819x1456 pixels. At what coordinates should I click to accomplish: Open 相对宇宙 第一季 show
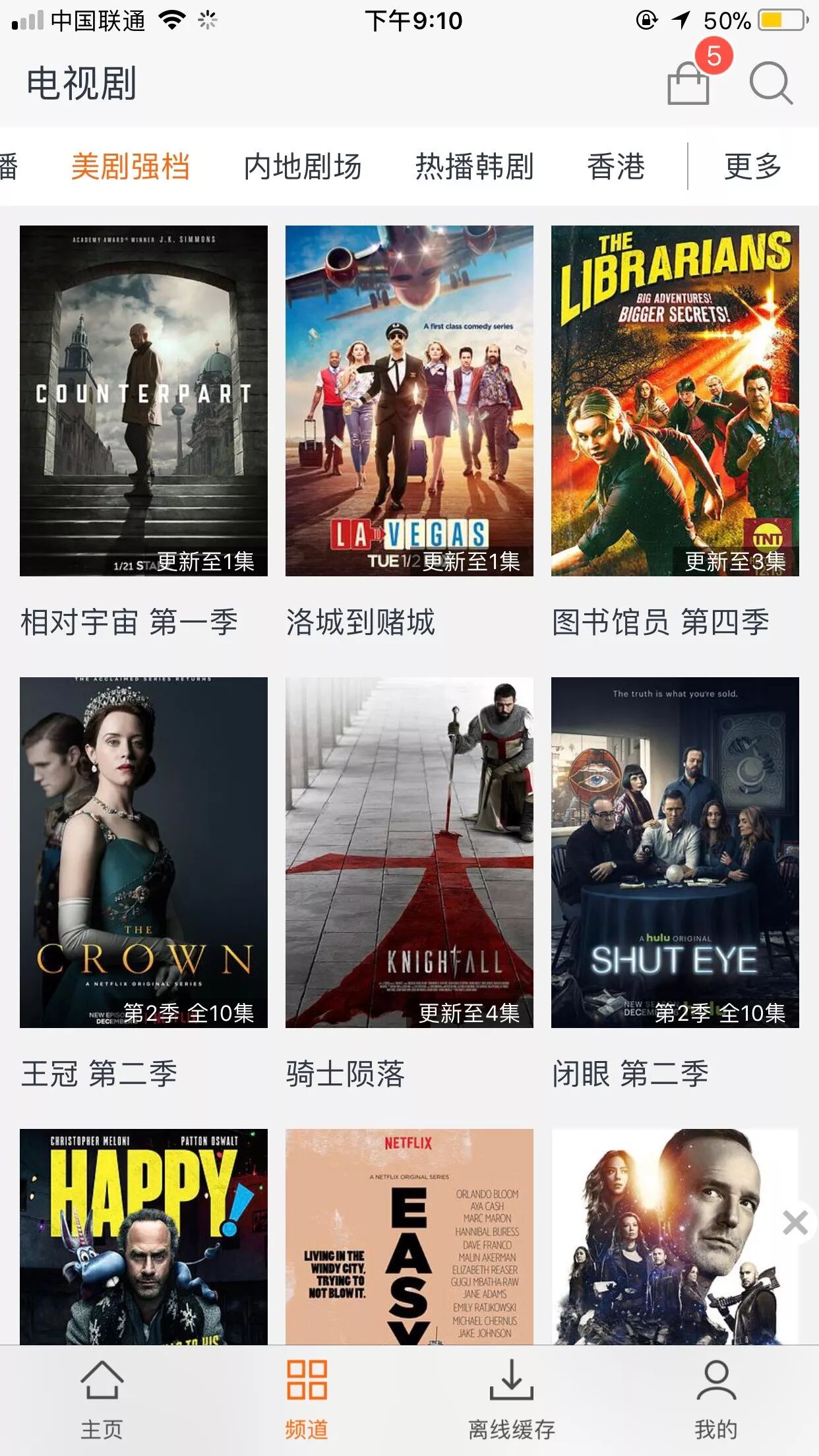click(x=144, y=401)
